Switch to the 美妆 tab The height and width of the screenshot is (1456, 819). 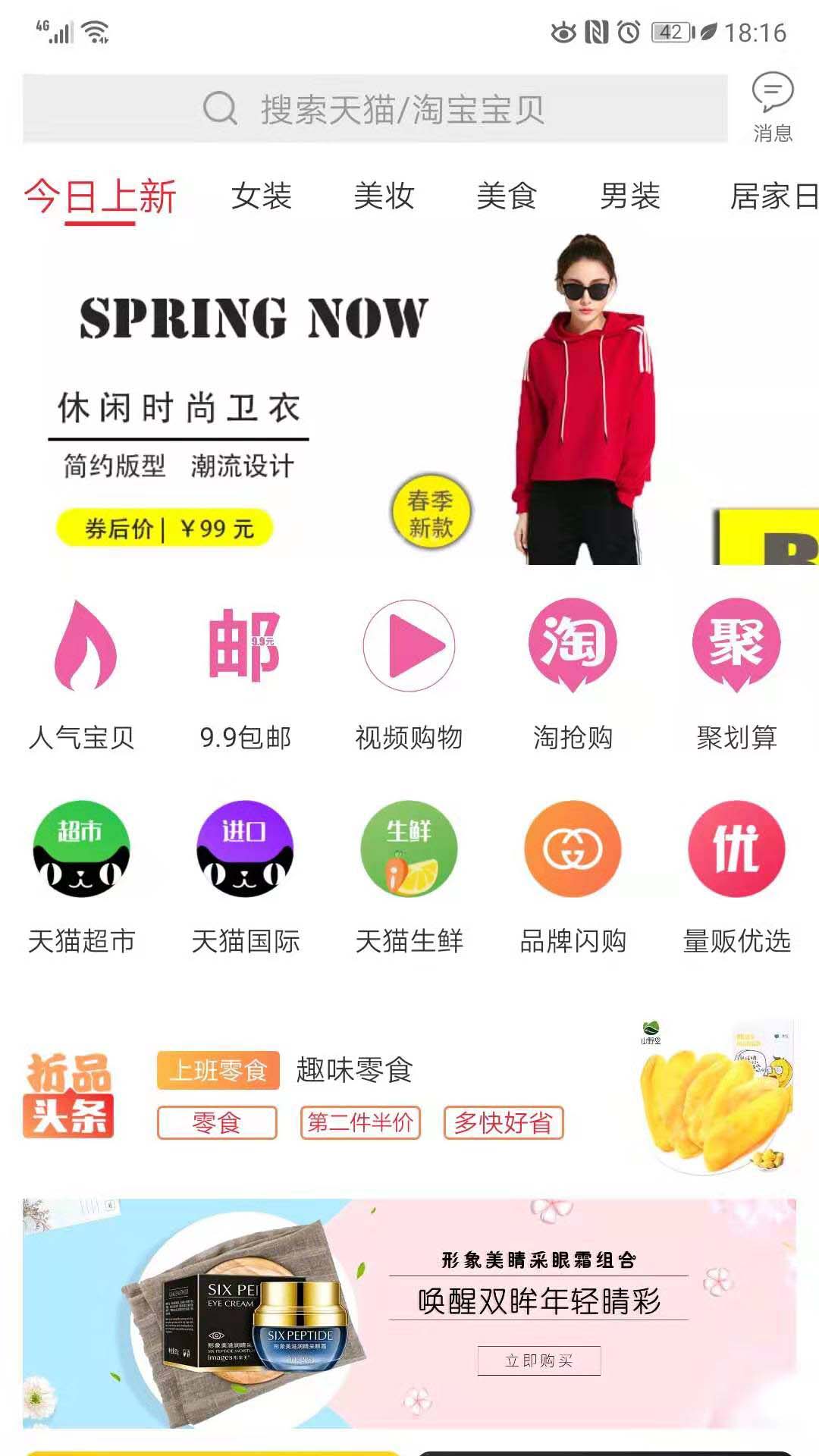(384, 196)
